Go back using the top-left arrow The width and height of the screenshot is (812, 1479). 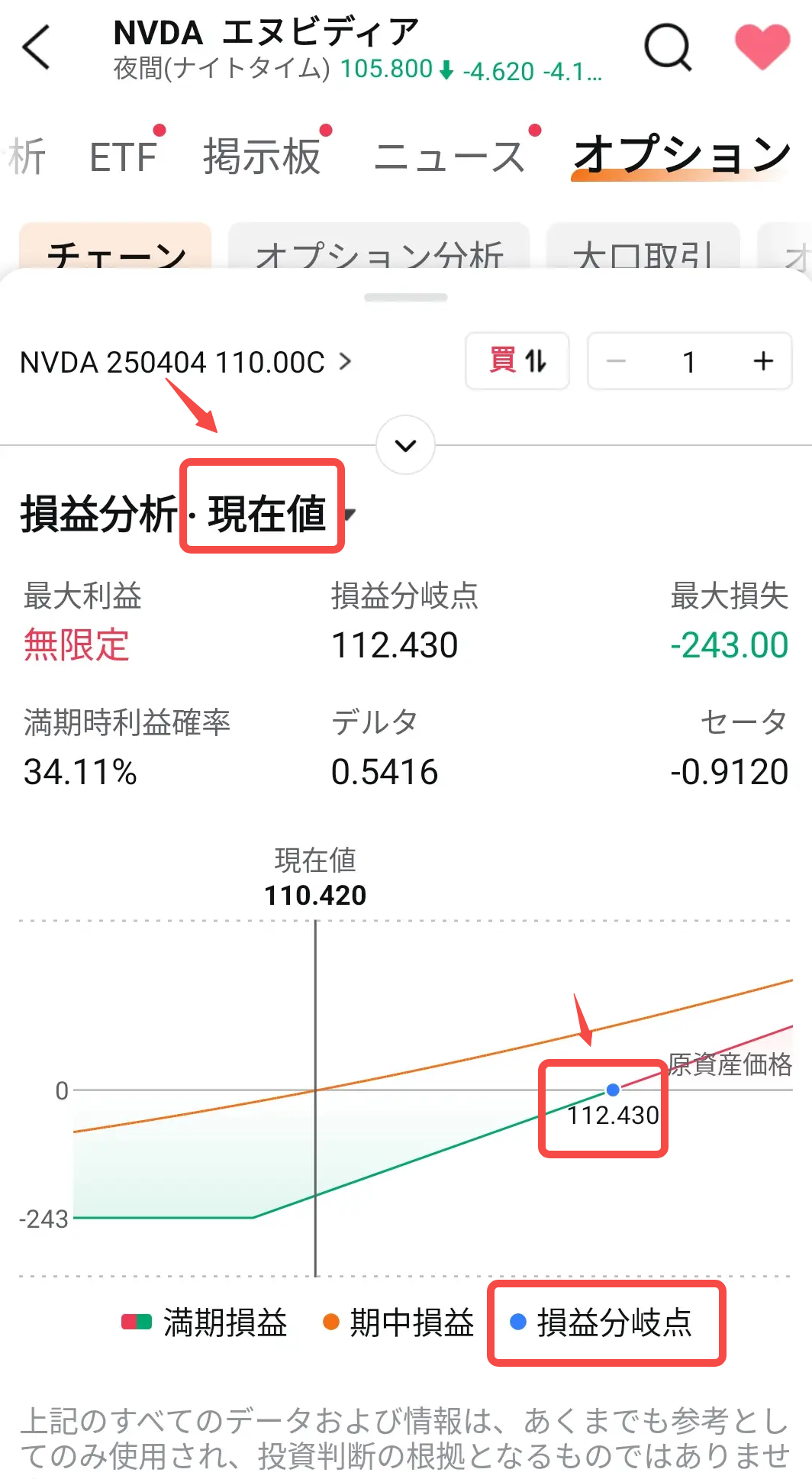(37, 47)
